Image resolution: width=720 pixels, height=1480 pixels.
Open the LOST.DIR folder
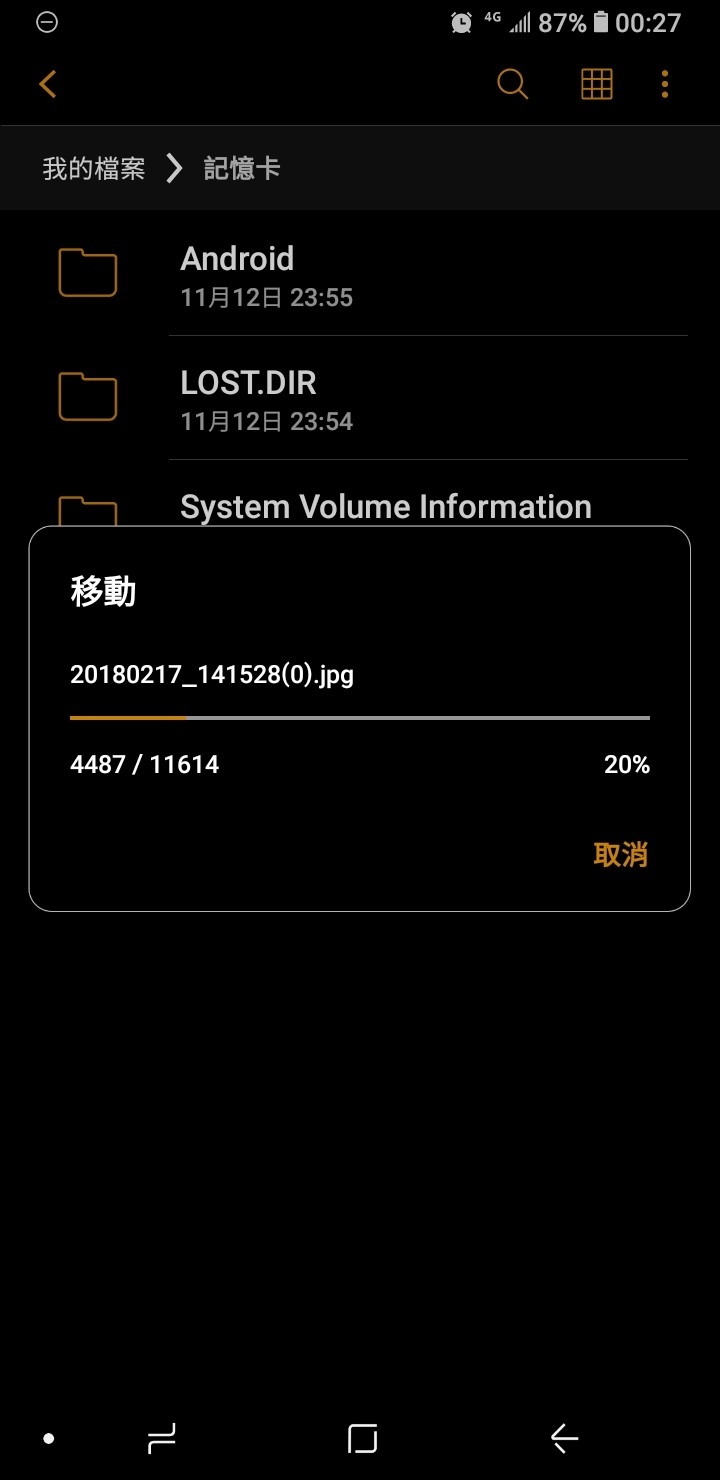[360, 398]
